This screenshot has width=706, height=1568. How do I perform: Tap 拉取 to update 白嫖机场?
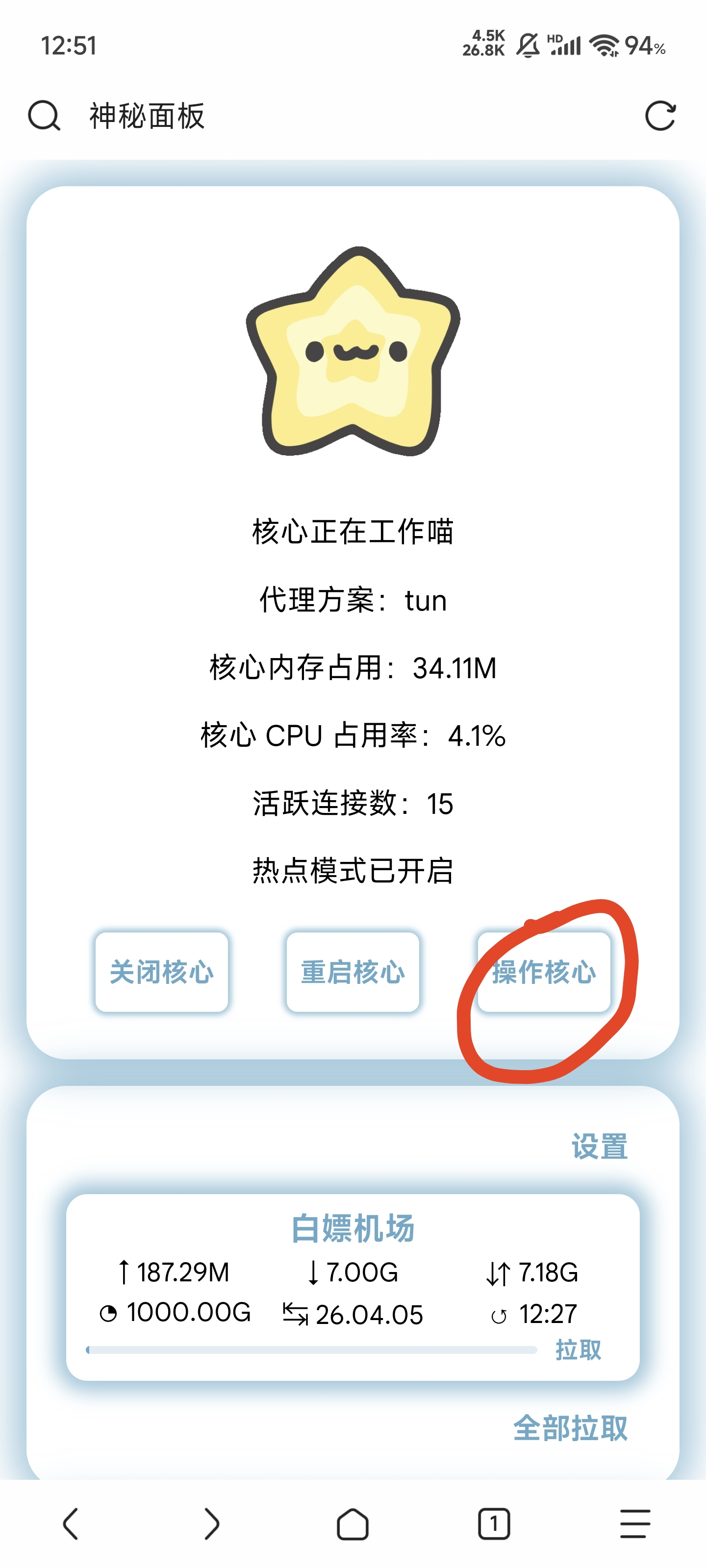point(578,1350)
